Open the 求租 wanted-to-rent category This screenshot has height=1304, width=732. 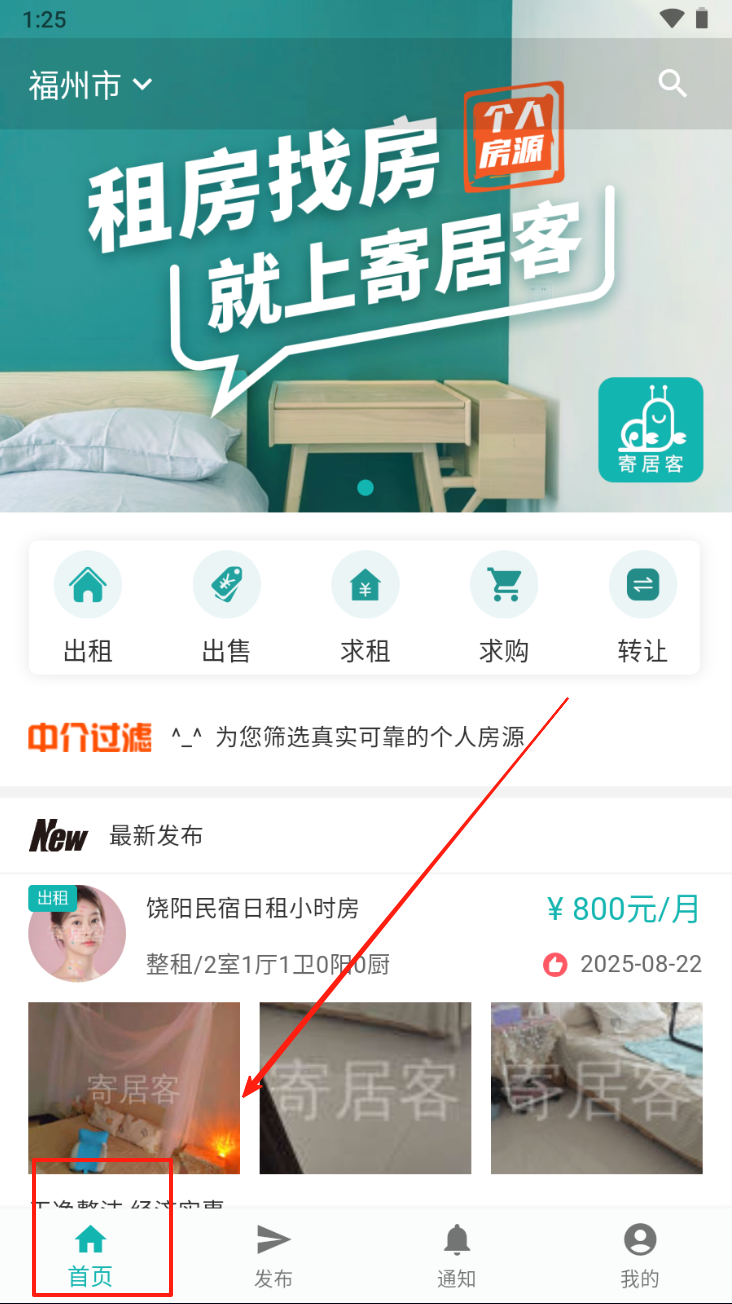pos(365,608)
